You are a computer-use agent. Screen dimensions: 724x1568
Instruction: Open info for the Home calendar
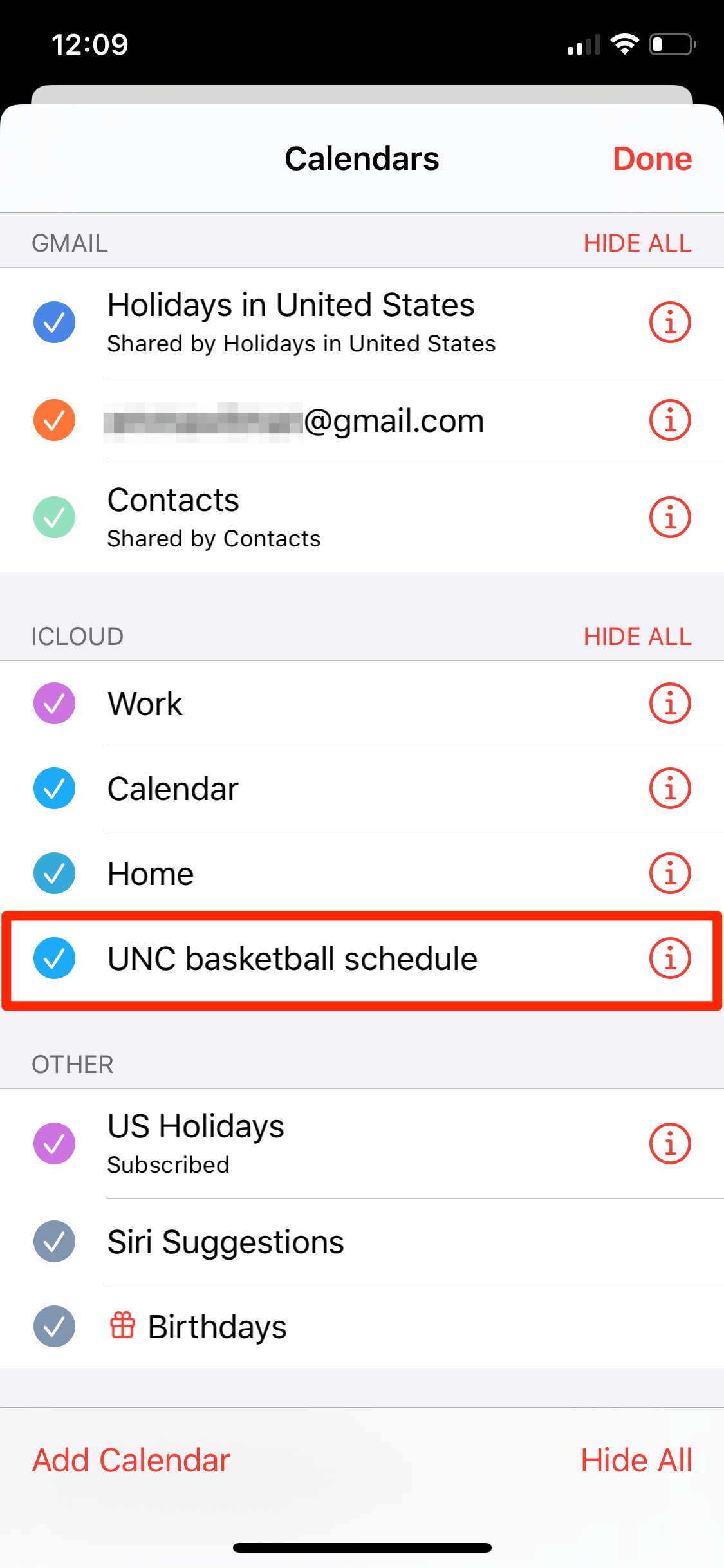tap(670, 873)
